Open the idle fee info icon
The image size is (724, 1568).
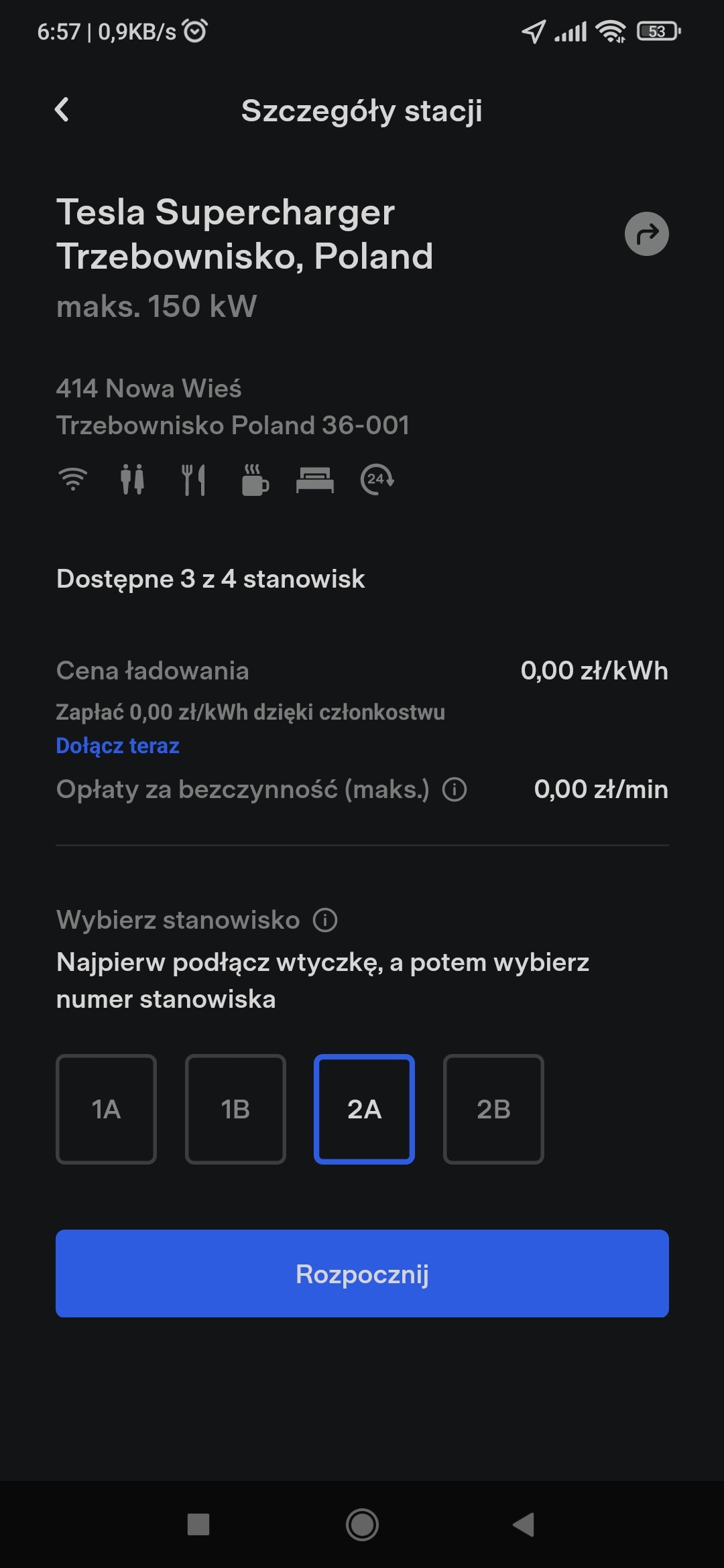pos(455,789)
